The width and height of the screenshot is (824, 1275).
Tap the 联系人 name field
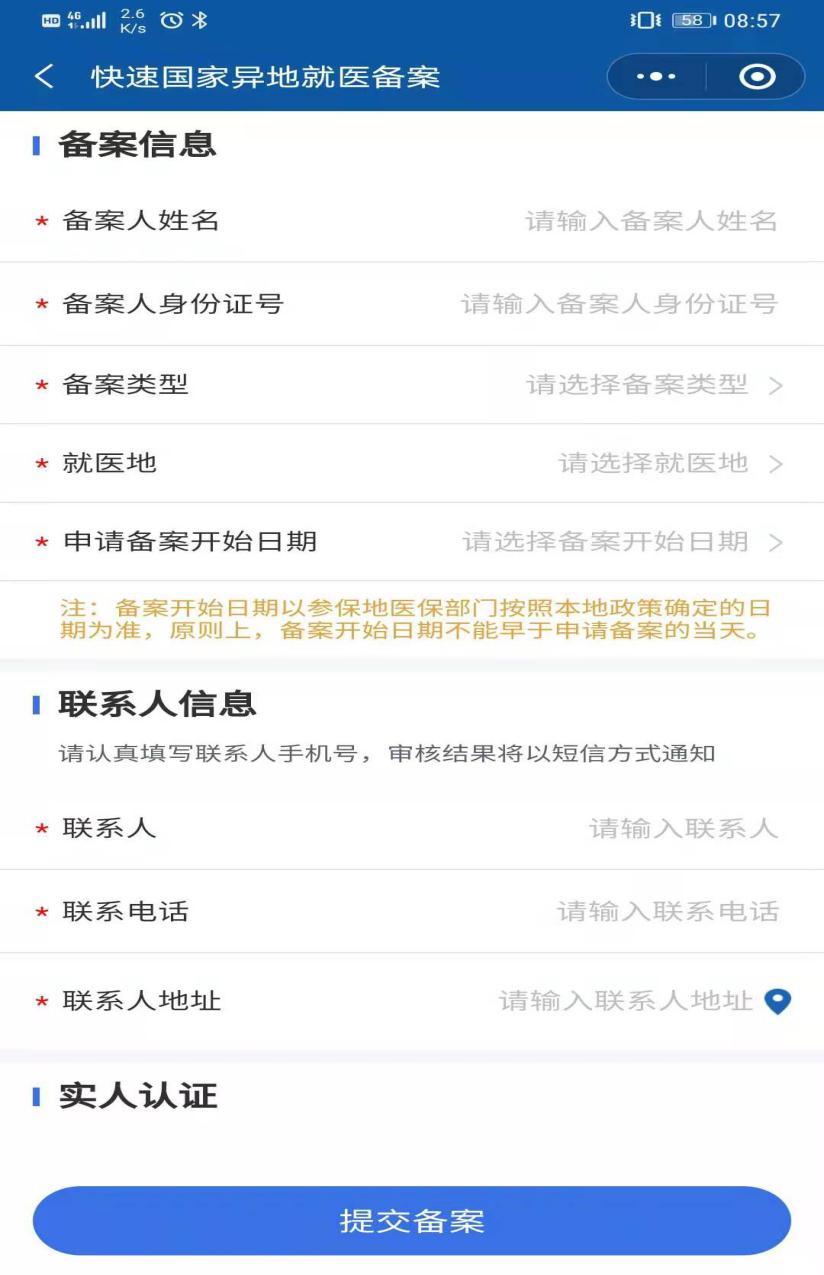(682, 829)
